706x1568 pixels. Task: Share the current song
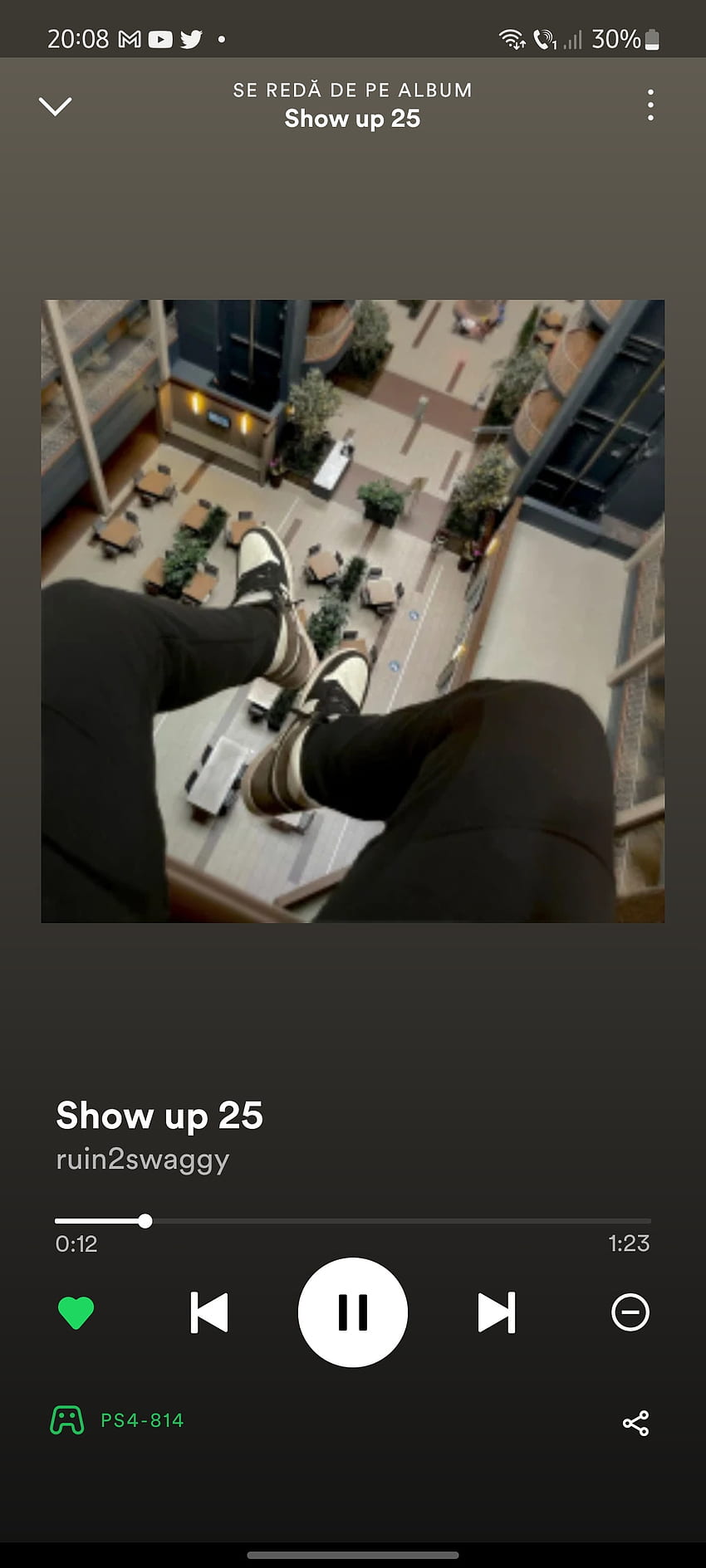[x=635, y=1423]
